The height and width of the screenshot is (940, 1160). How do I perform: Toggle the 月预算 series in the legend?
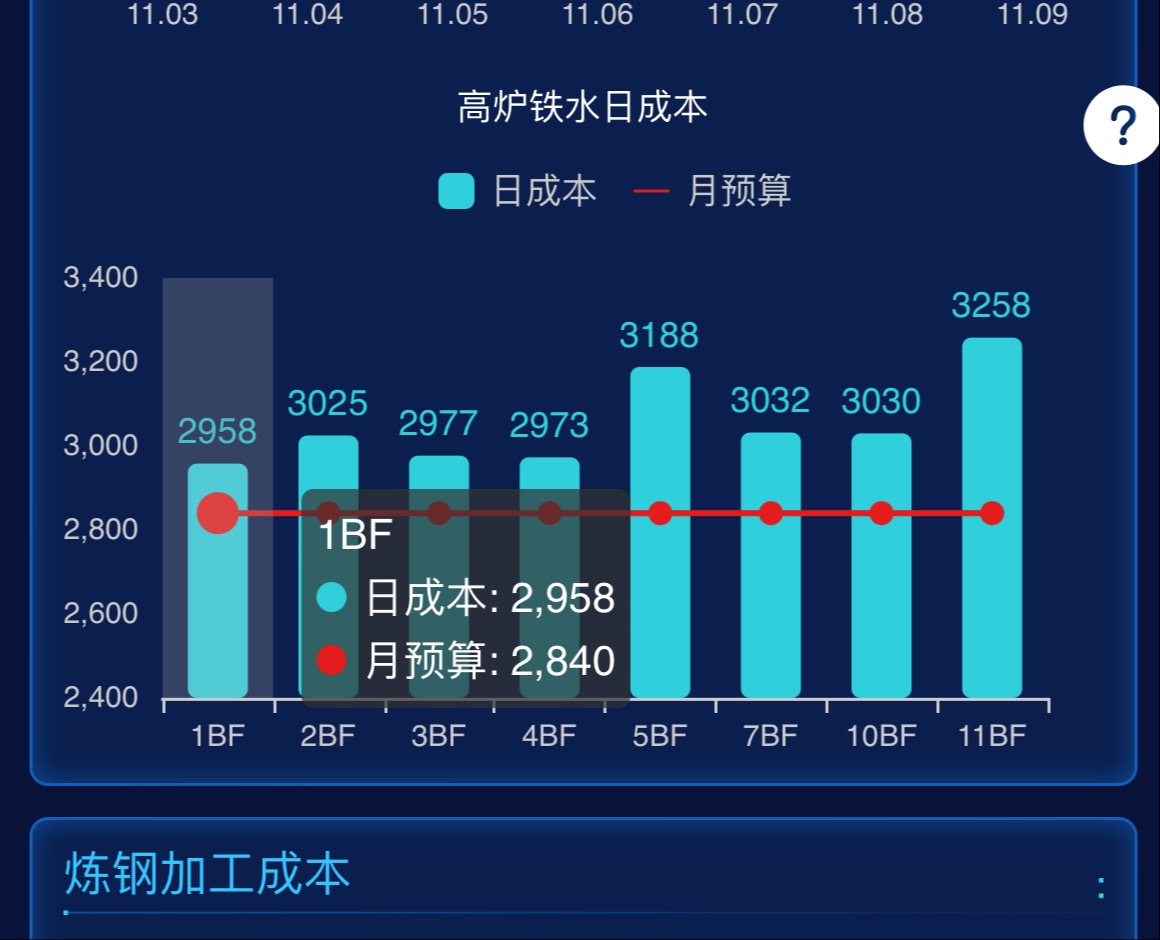[x=712, y=191]
